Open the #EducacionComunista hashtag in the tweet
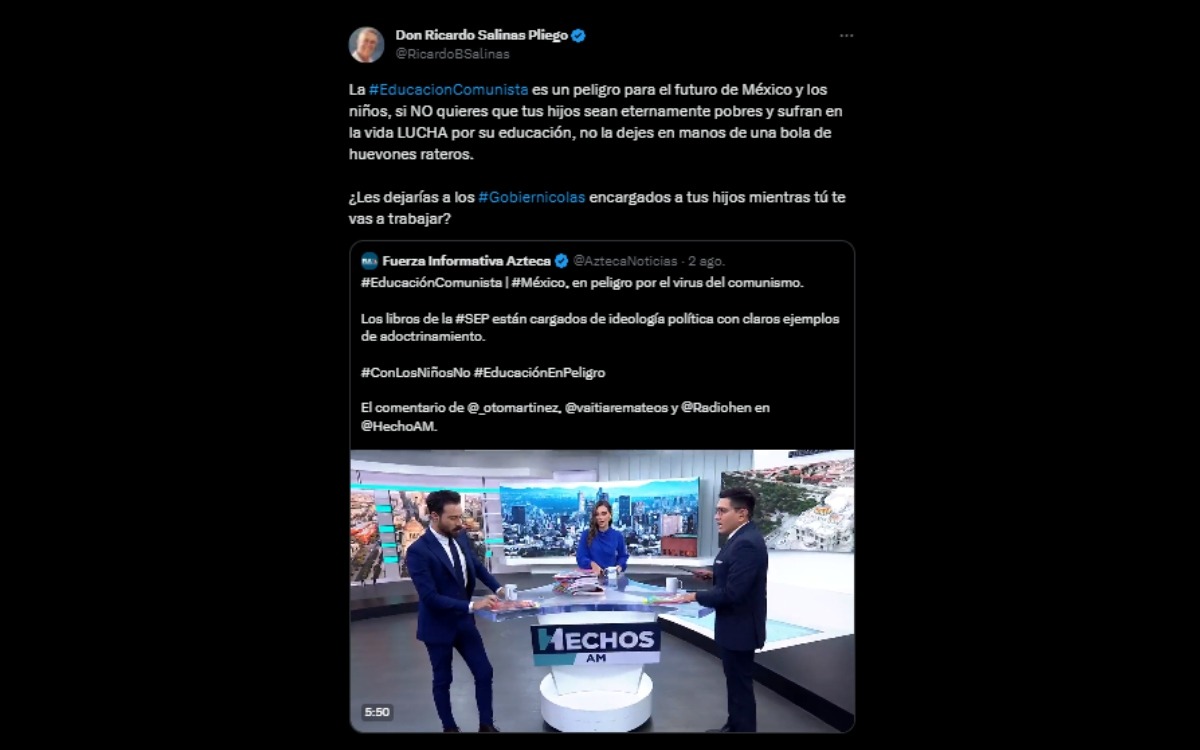This screenshot has height=750, width=1200. point(448,90)
